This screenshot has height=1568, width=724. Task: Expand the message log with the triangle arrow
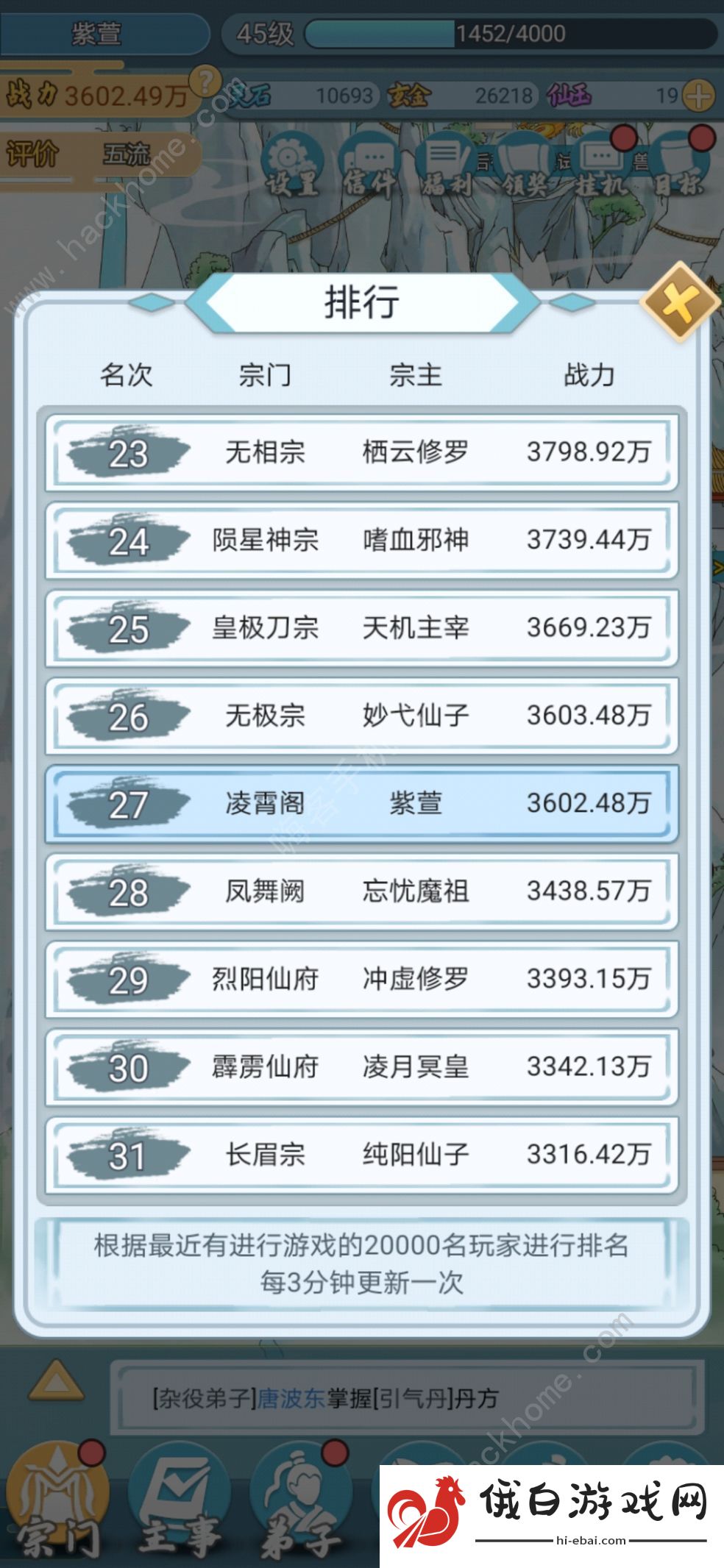pyautogui.click(x=56, y=1381)
